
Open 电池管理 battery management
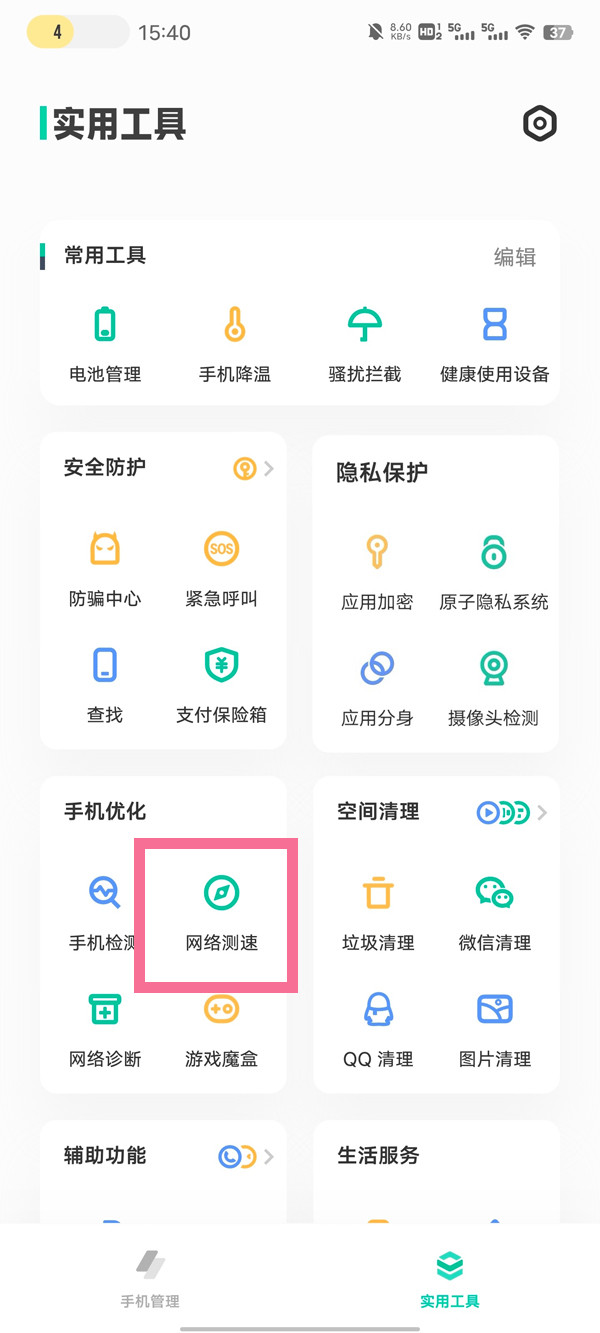pyautogui.click(x=105, y=345)
